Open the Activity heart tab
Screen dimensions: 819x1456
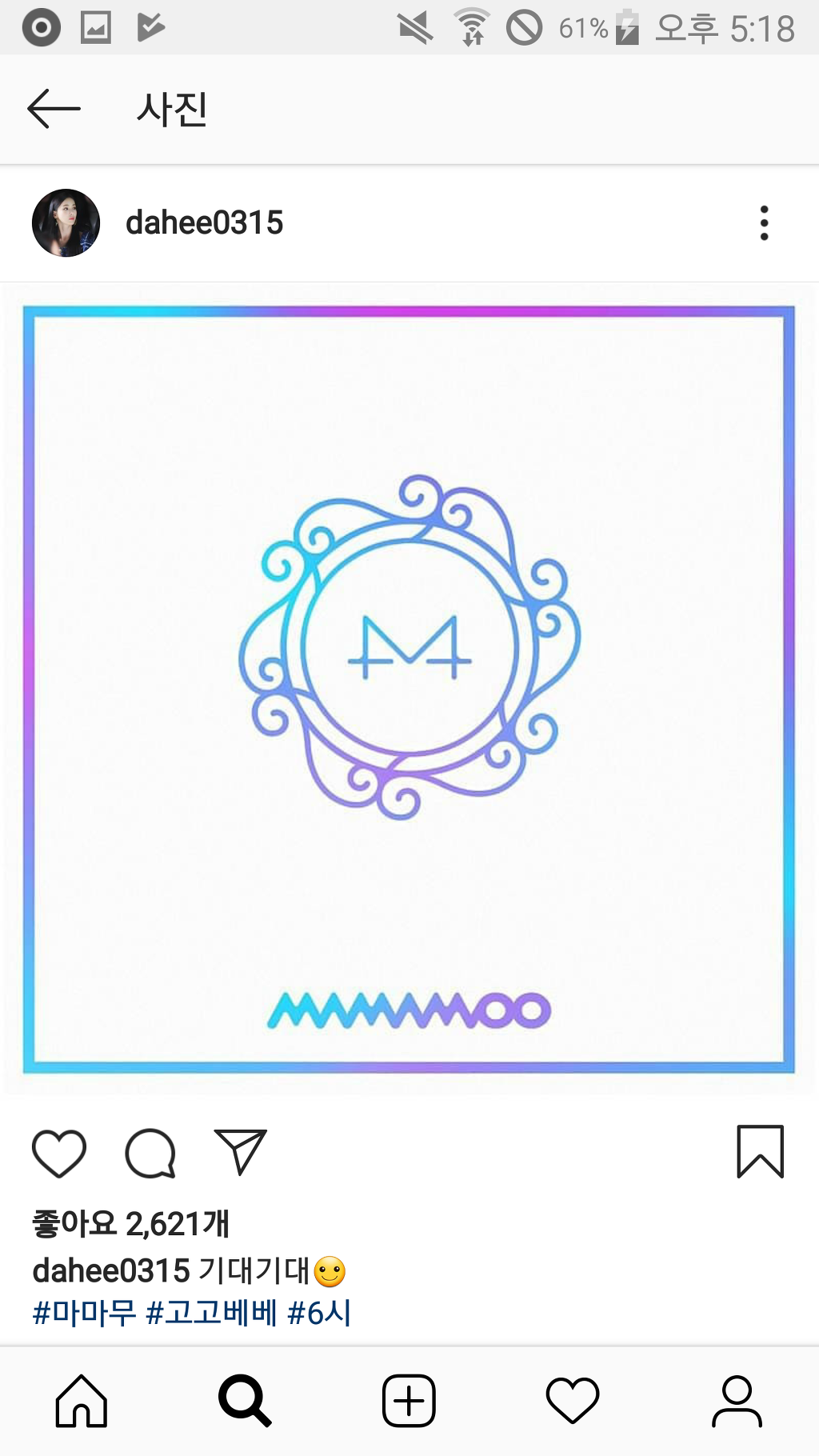pyautogui.click(x=573, y=1401)
